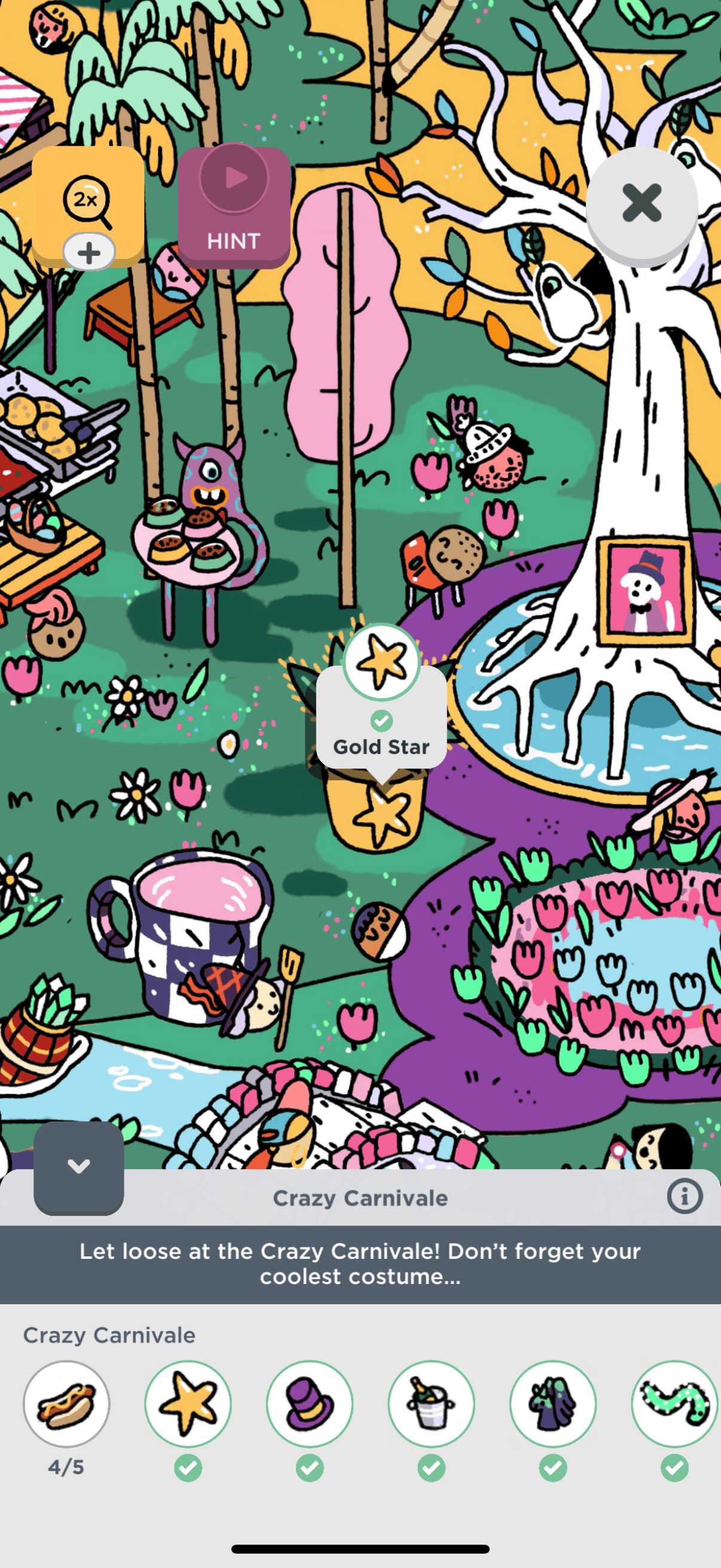This screenshot has height=1568, width=721.
Task: Select the green feather boa item
Action: coord(674,1404)
